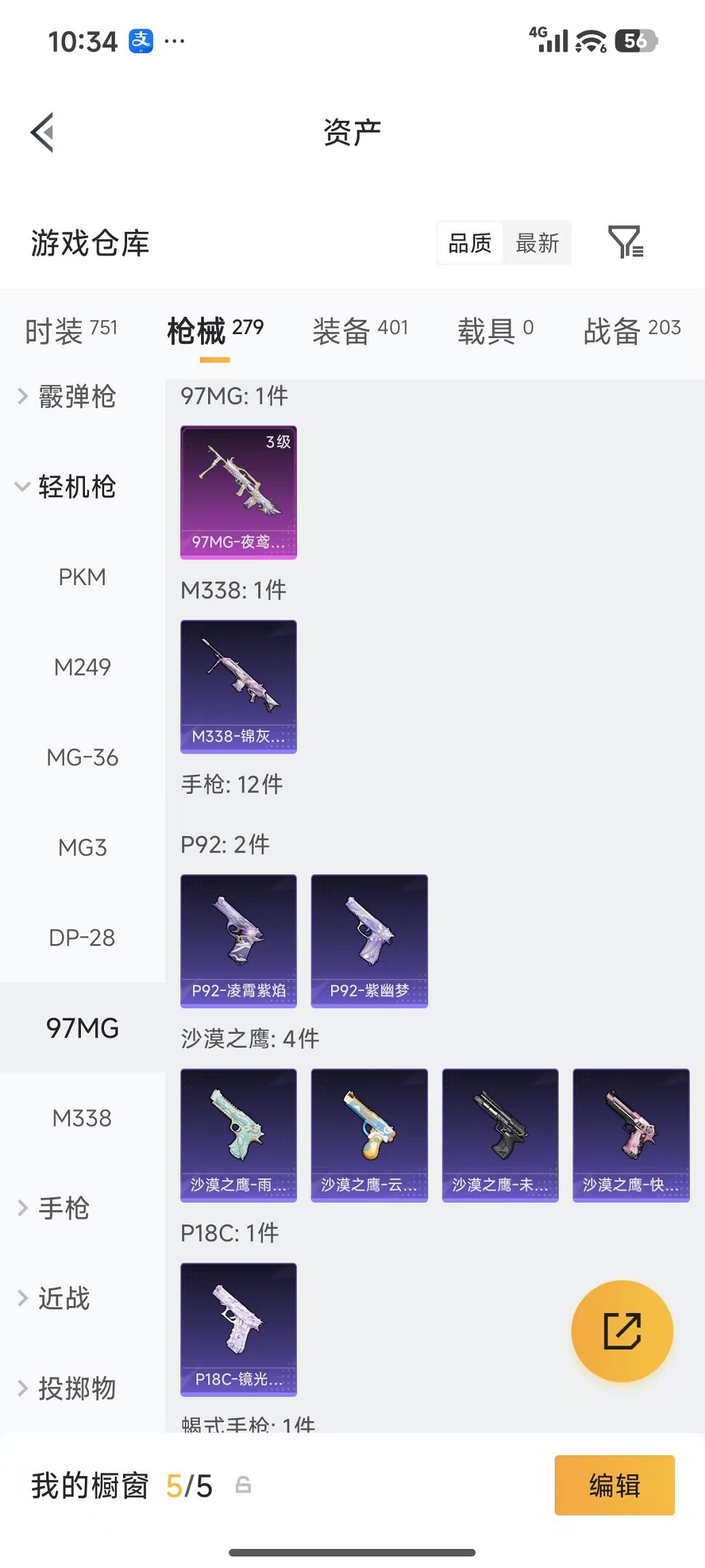Image resolution: width=705 pixels, height=1568 pixels.
Task: Select DP-28 in the side list
Action: coord(82,938)
